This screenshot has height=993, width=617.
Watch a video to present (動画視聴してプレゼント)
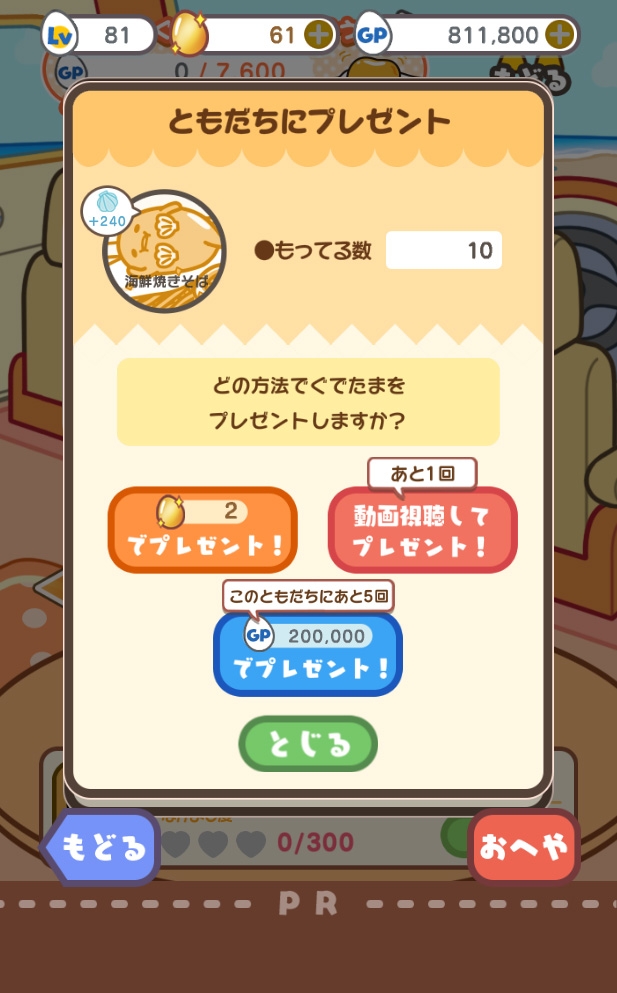tap(422, 530)
